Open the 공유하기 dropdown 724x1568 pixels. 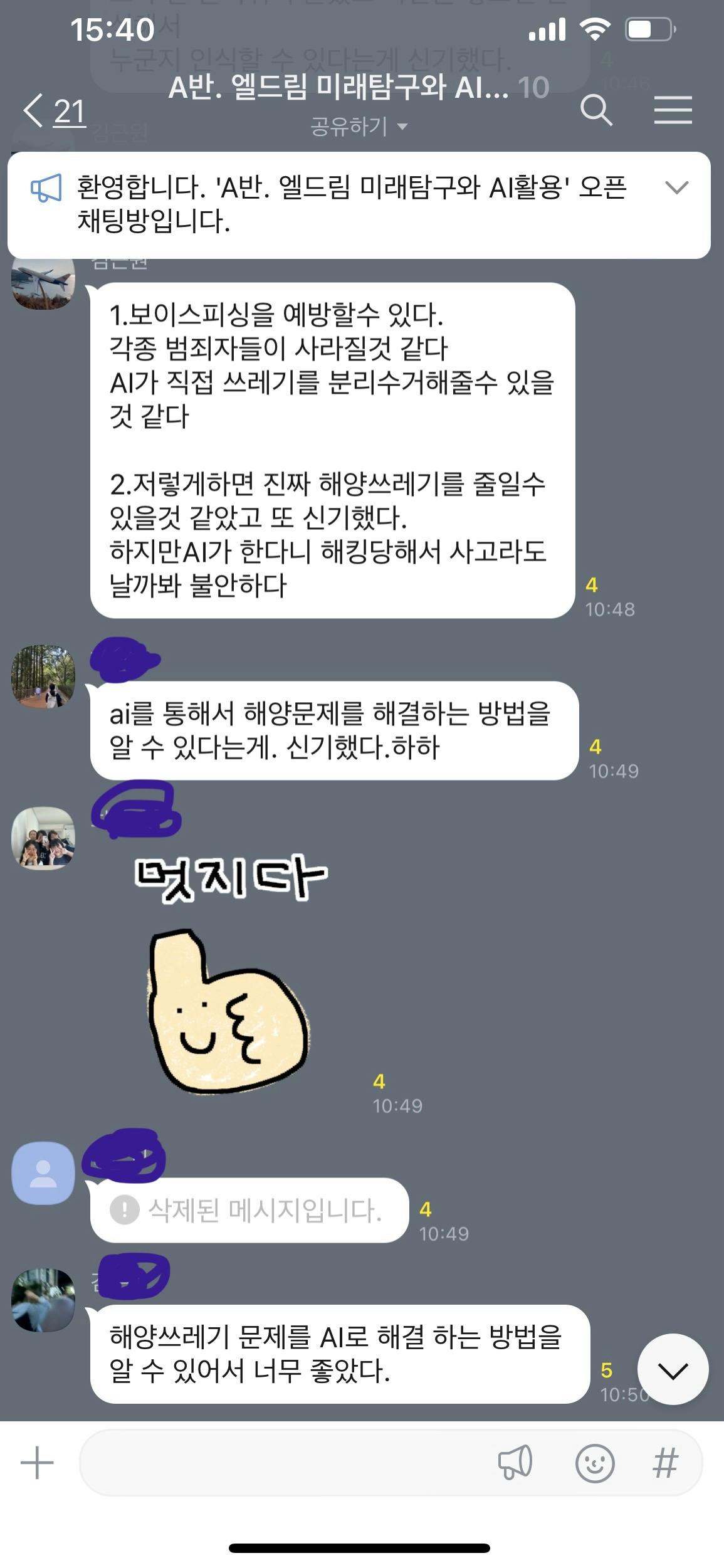(359, 127)
